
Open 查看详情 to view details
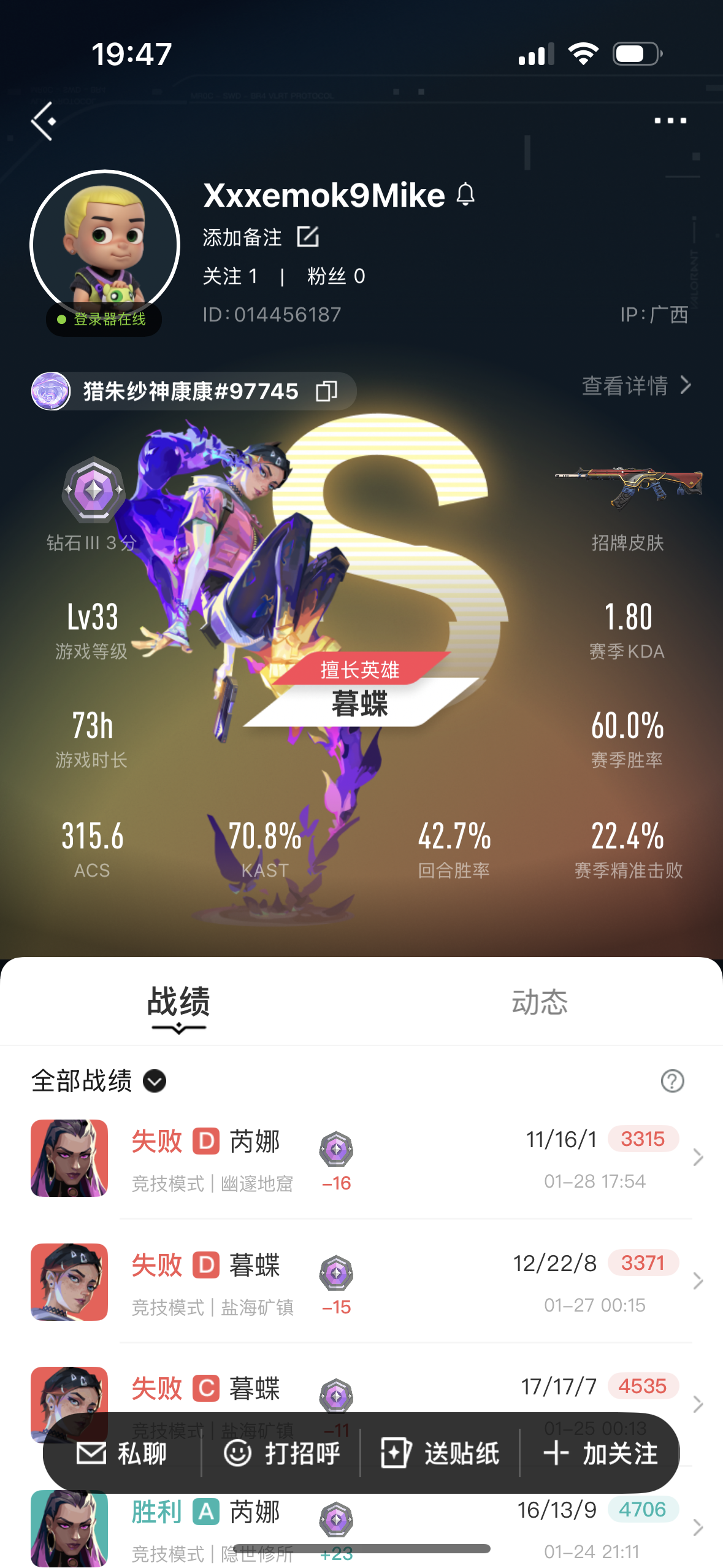click(x=636, y=385)
